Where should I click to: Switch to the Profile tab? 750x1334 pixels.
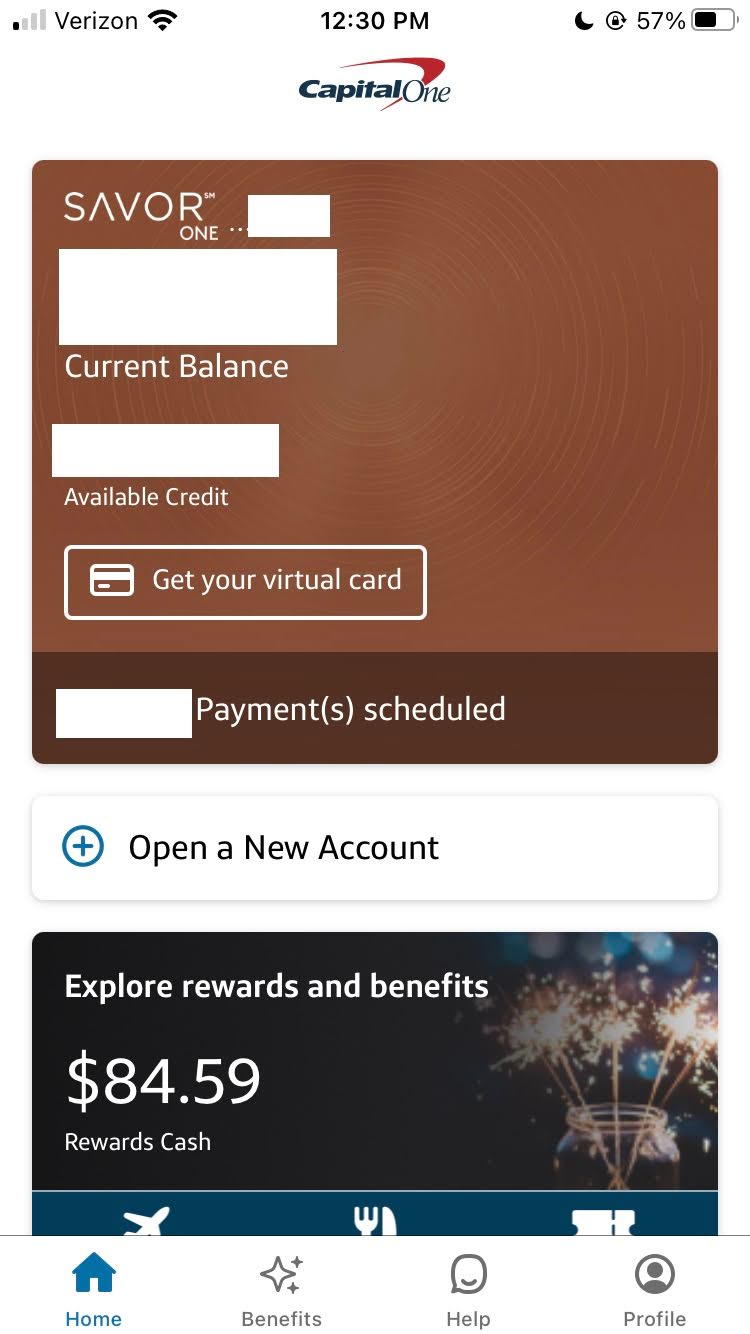pyautogui.click(x=654, y=1290)
